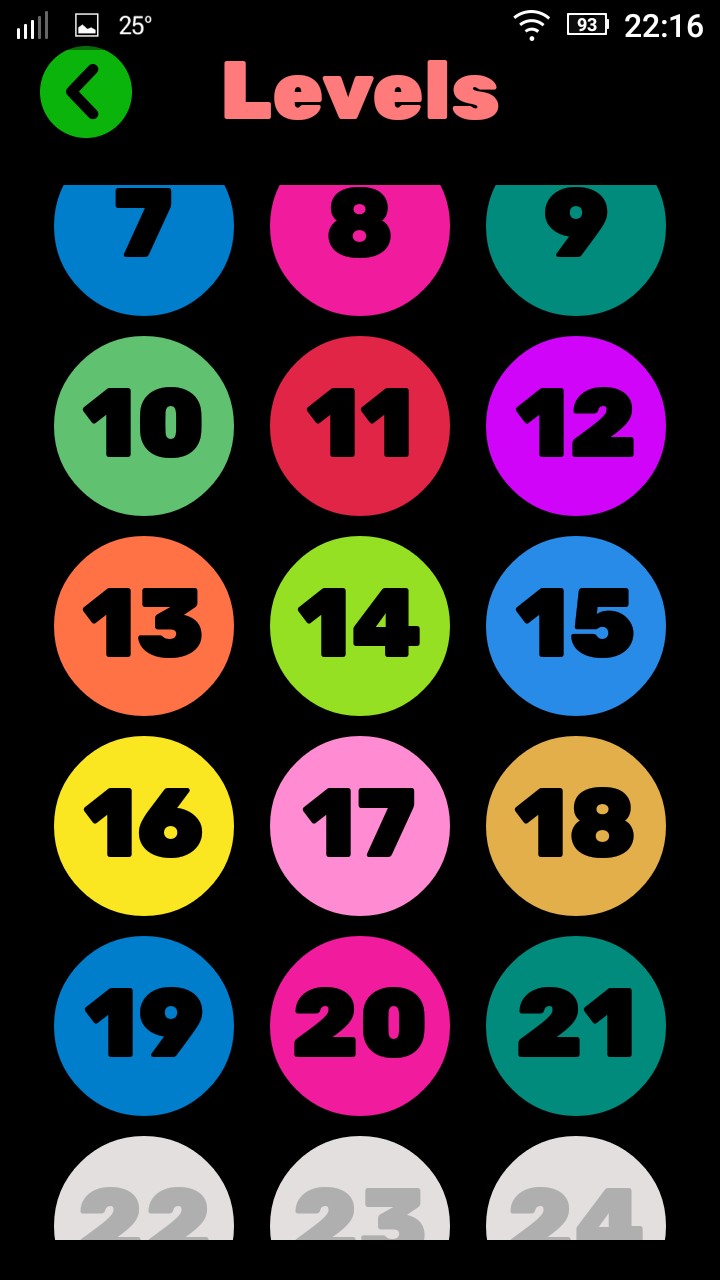Open level 10
720x1280 pixels.
tap(144, 426)
